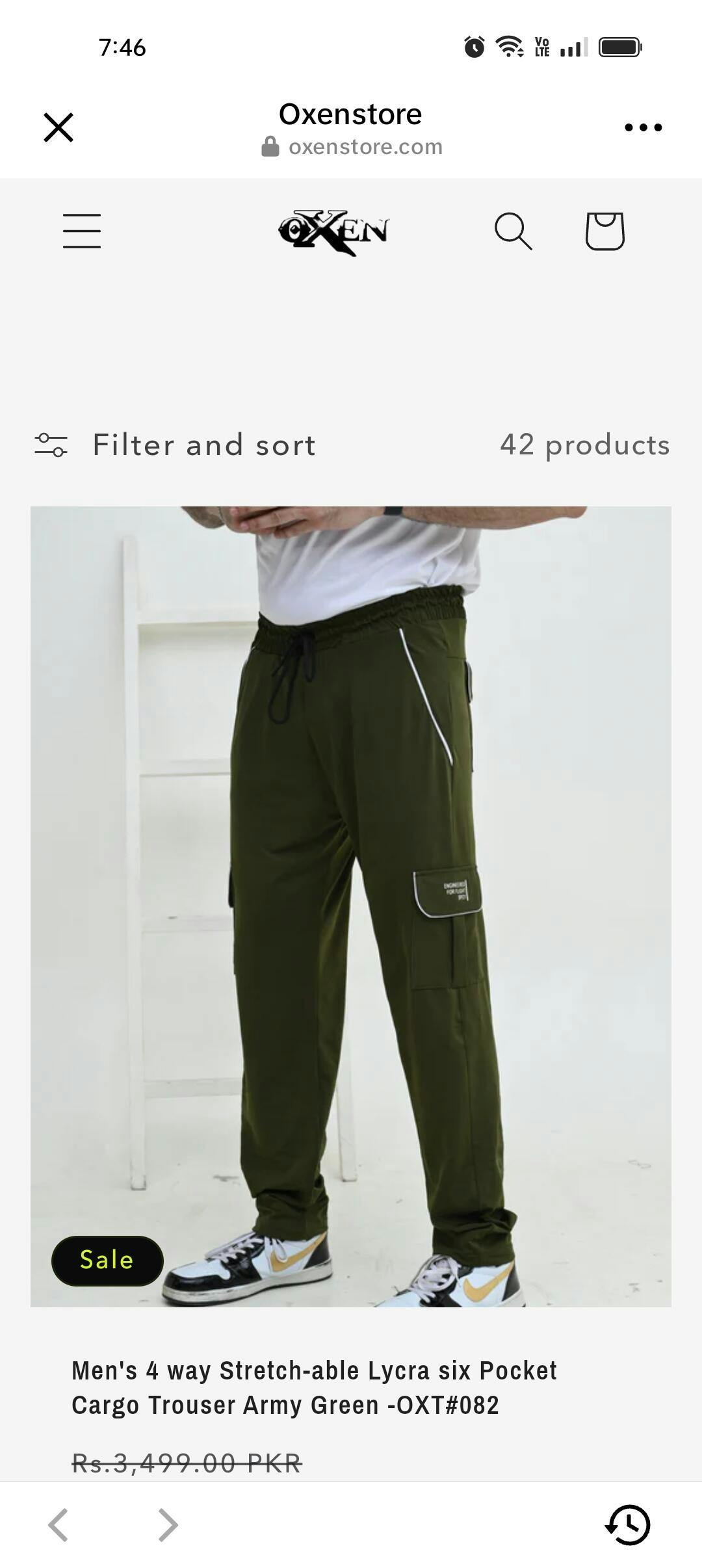Screen dimensions: 702x1568
Task: Open the browsing history clock icon
Action: pyautogui.click(x=628, y=1525)
